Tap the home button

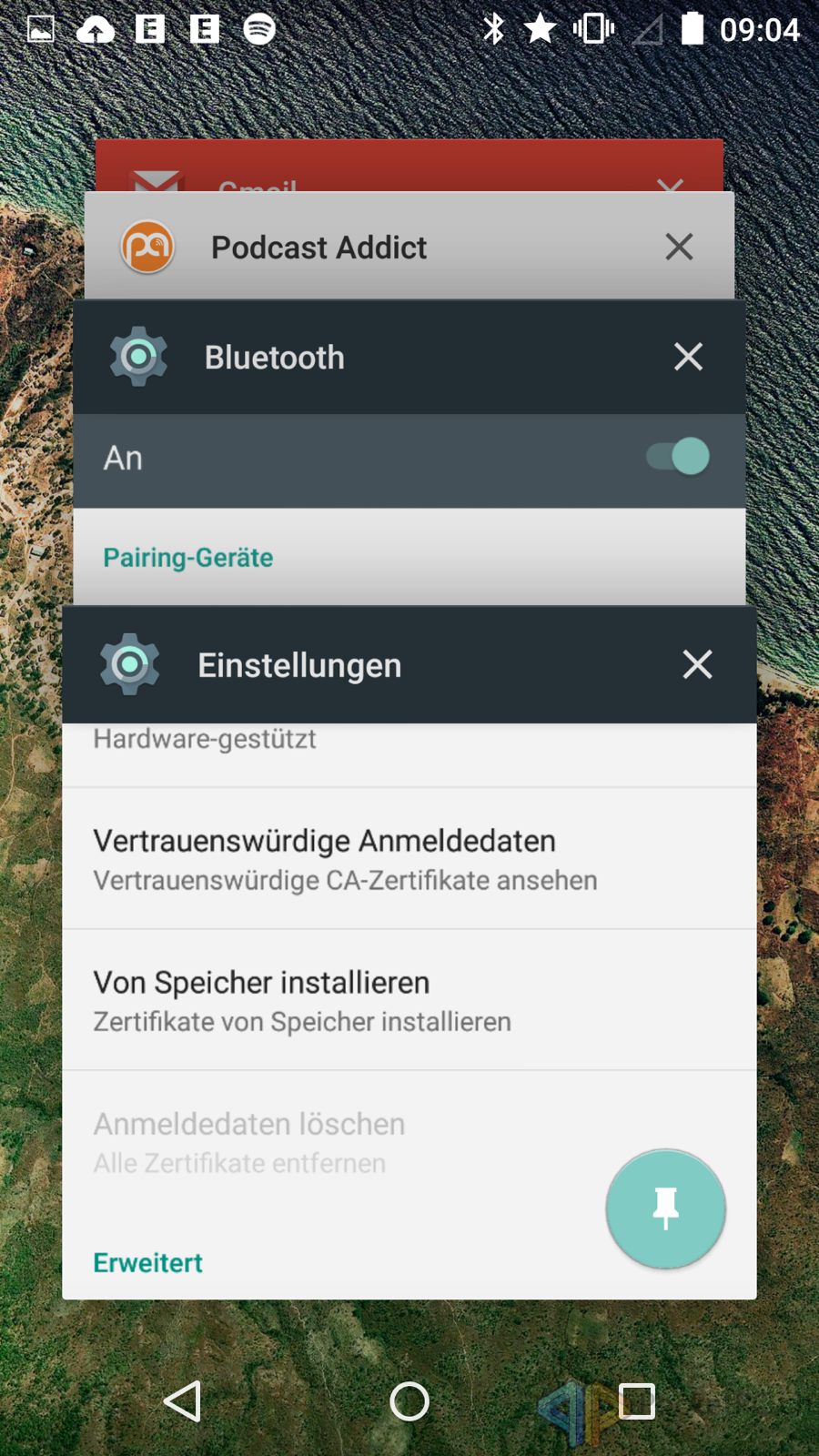click(409, 1401)
